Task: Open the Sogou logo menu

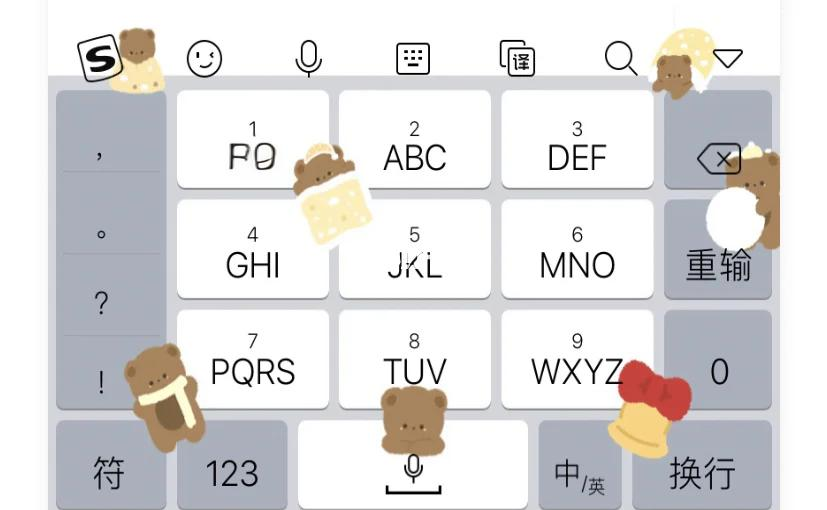Action: pos(100,59)
